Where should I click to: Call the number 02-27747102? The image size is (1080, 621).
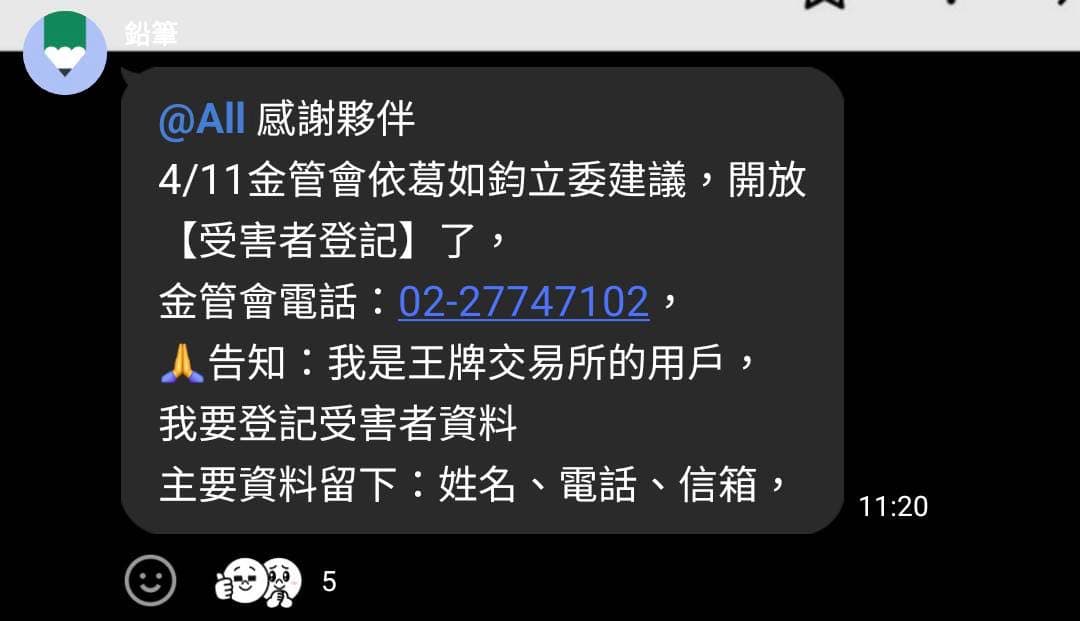(x=524, y=301)
